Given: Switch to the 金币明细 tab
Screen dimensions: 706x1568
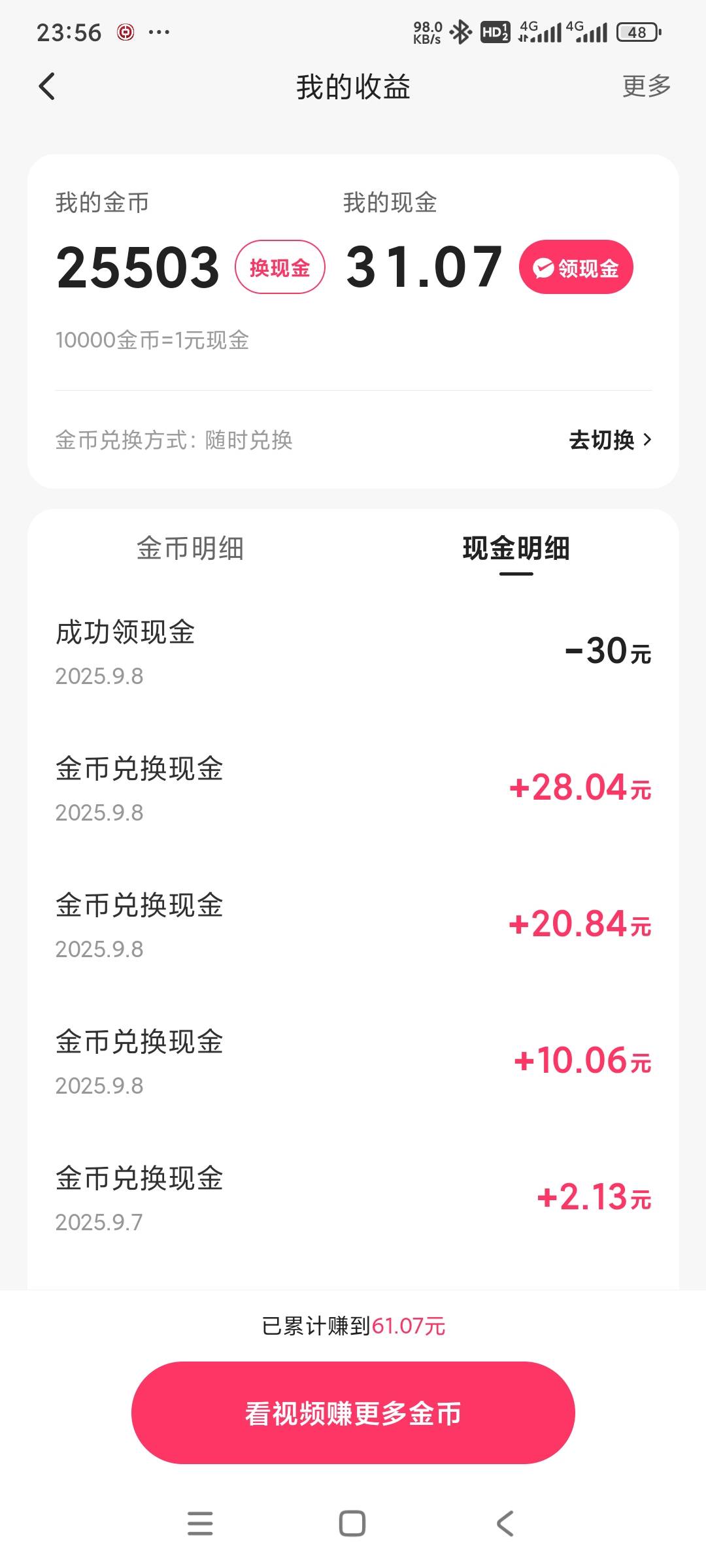Looking at the screenshot, I should point(190,548).
